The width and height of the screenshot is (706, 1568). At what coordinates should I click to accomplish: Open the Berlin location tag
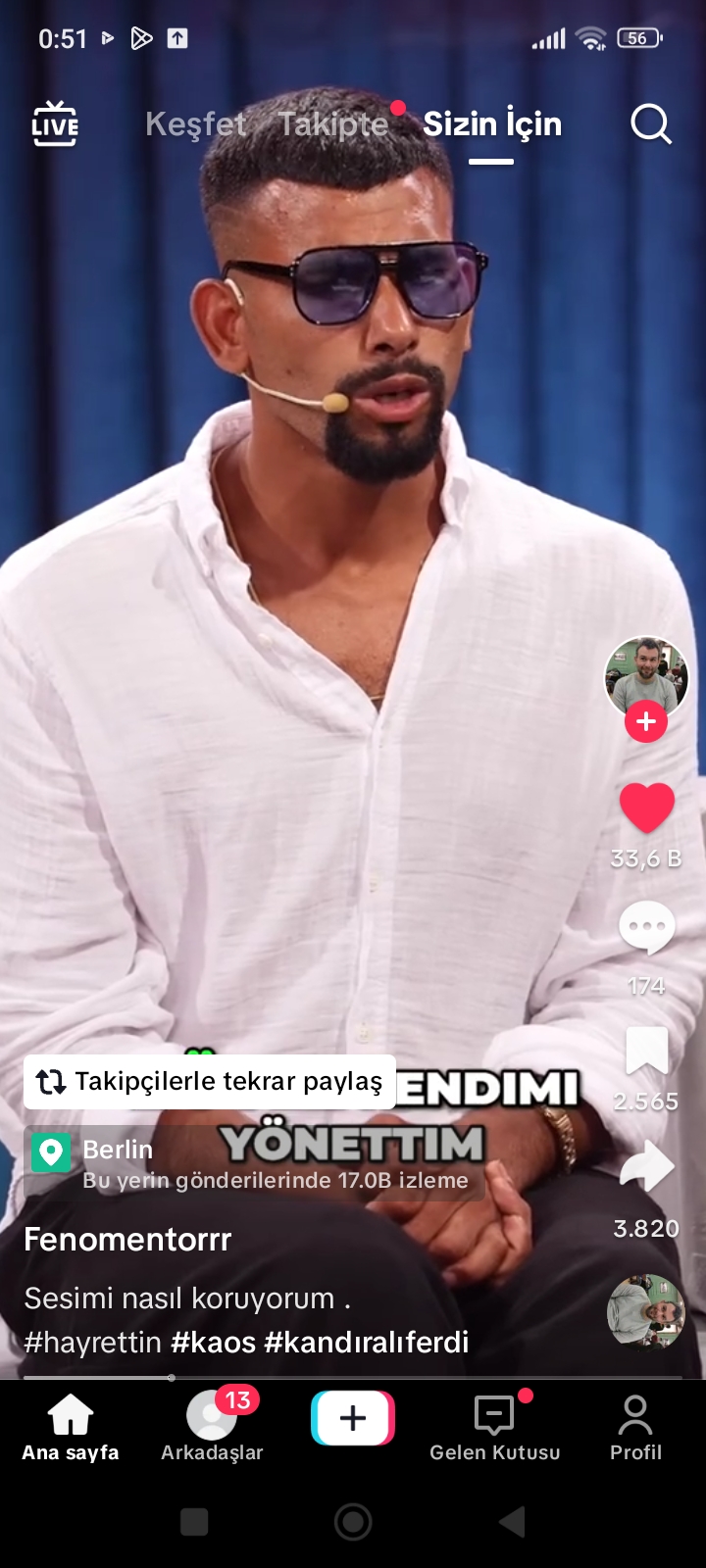coord(118,1150)
